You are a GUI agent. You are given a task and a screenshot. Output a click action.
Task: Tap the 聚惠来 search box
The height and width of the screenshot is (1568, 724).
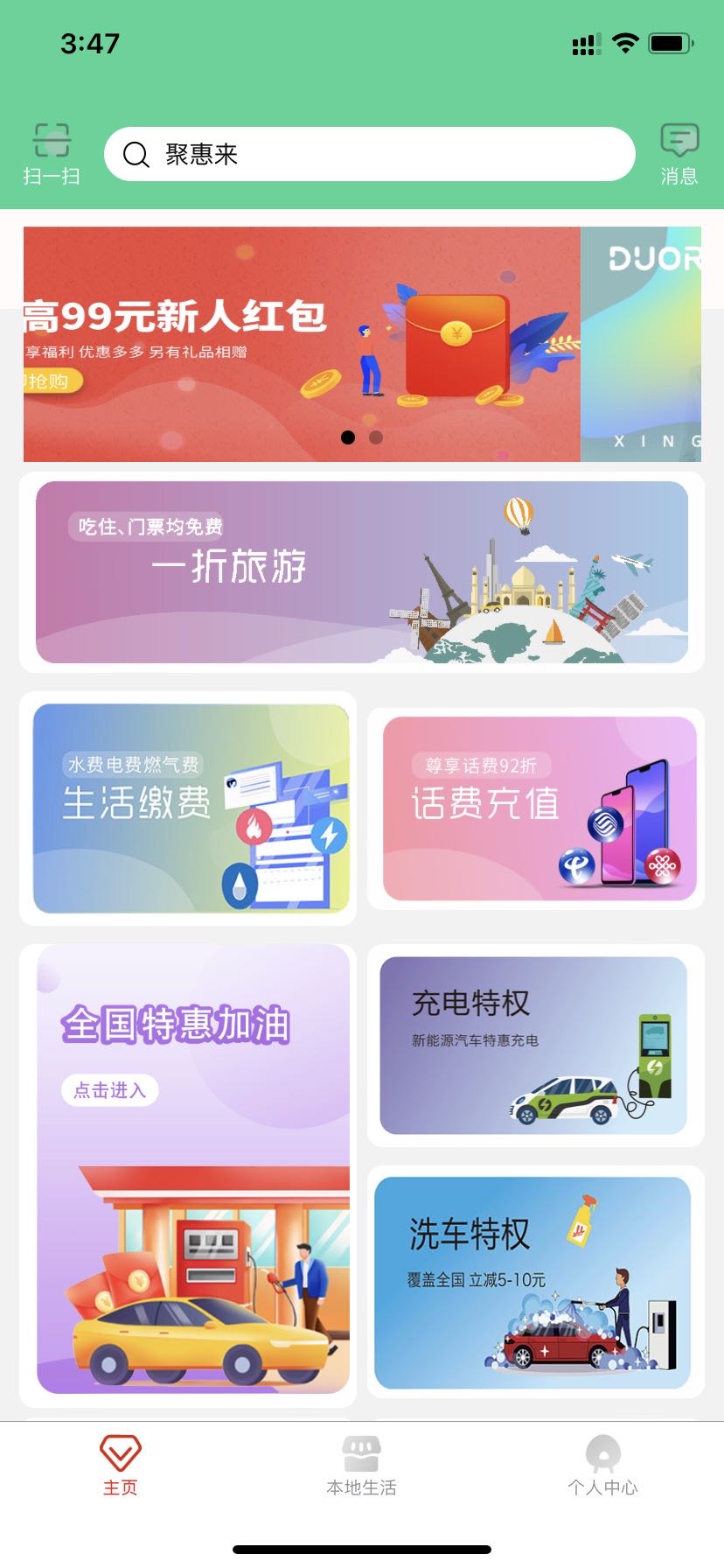tap(370, 154)
